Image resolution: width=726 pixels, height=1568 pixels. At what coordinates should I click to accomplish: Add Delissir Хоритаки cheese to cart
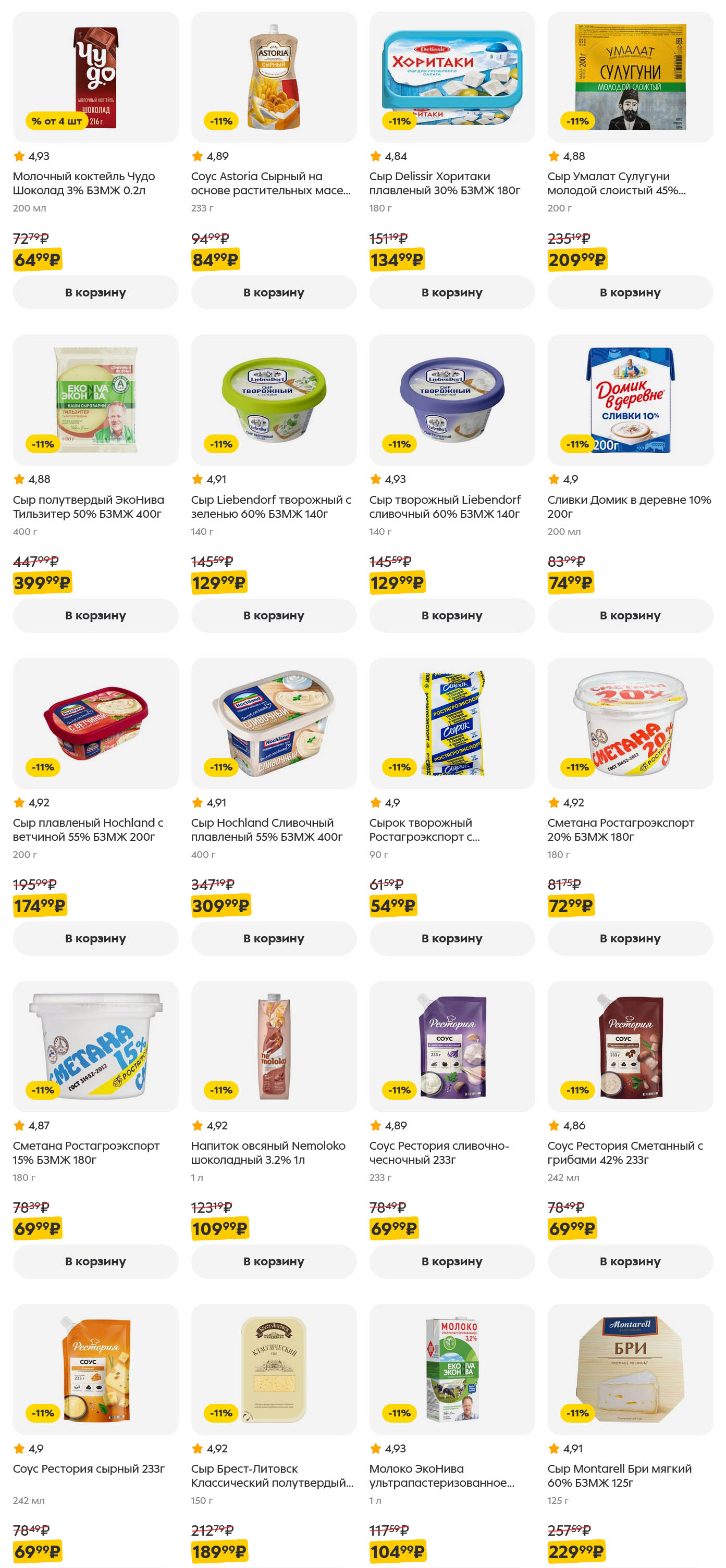tap(451, 292)
